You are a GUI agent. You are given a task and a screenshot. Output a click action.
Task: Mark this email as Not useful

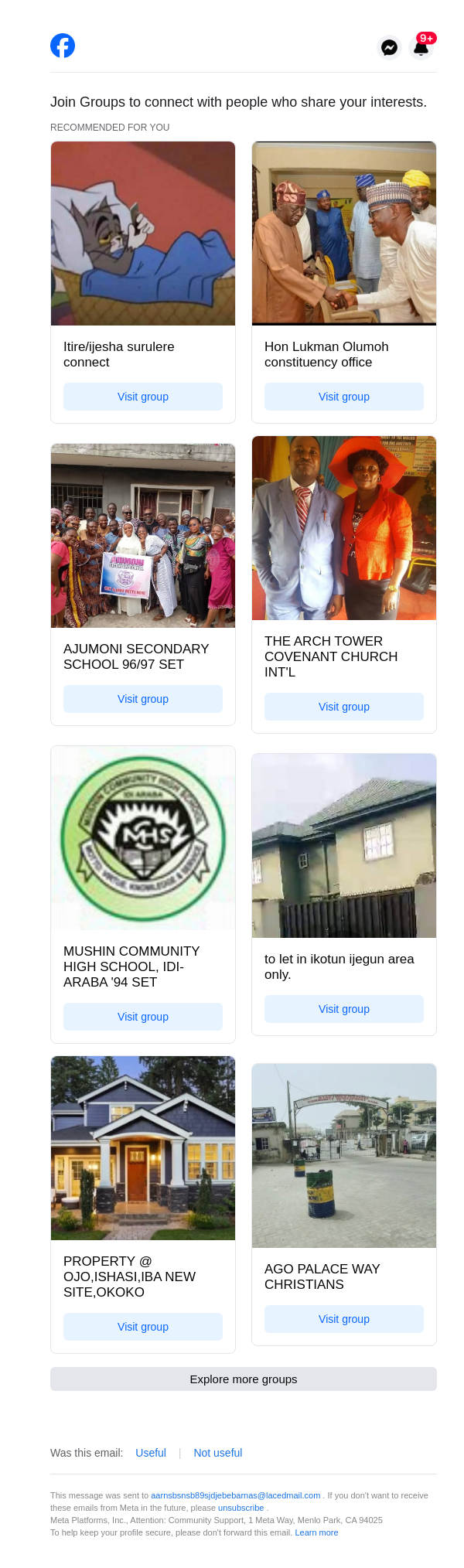218,1453
